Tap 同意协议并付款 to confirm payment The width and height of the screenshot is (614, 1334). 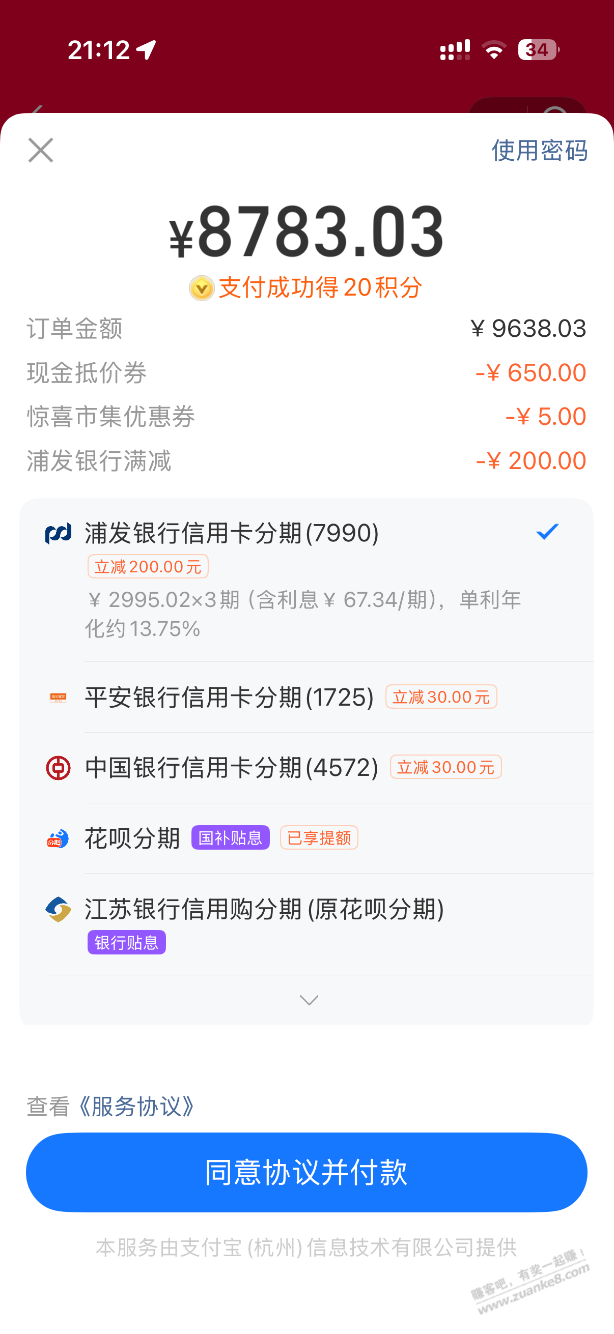pyautogui.click(x=306, y=1172)
